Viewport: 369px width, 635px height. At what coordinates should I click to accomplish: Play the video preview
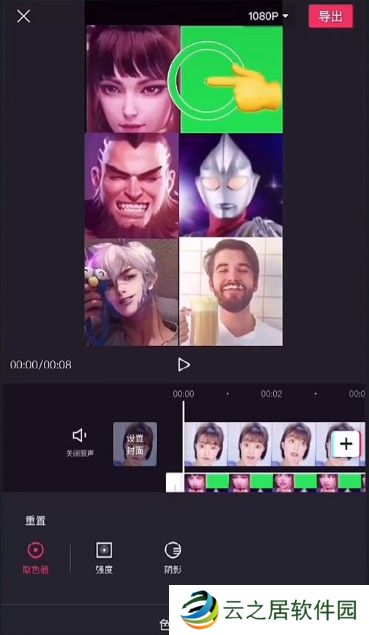pyautogui.click(x=184, y=364)
